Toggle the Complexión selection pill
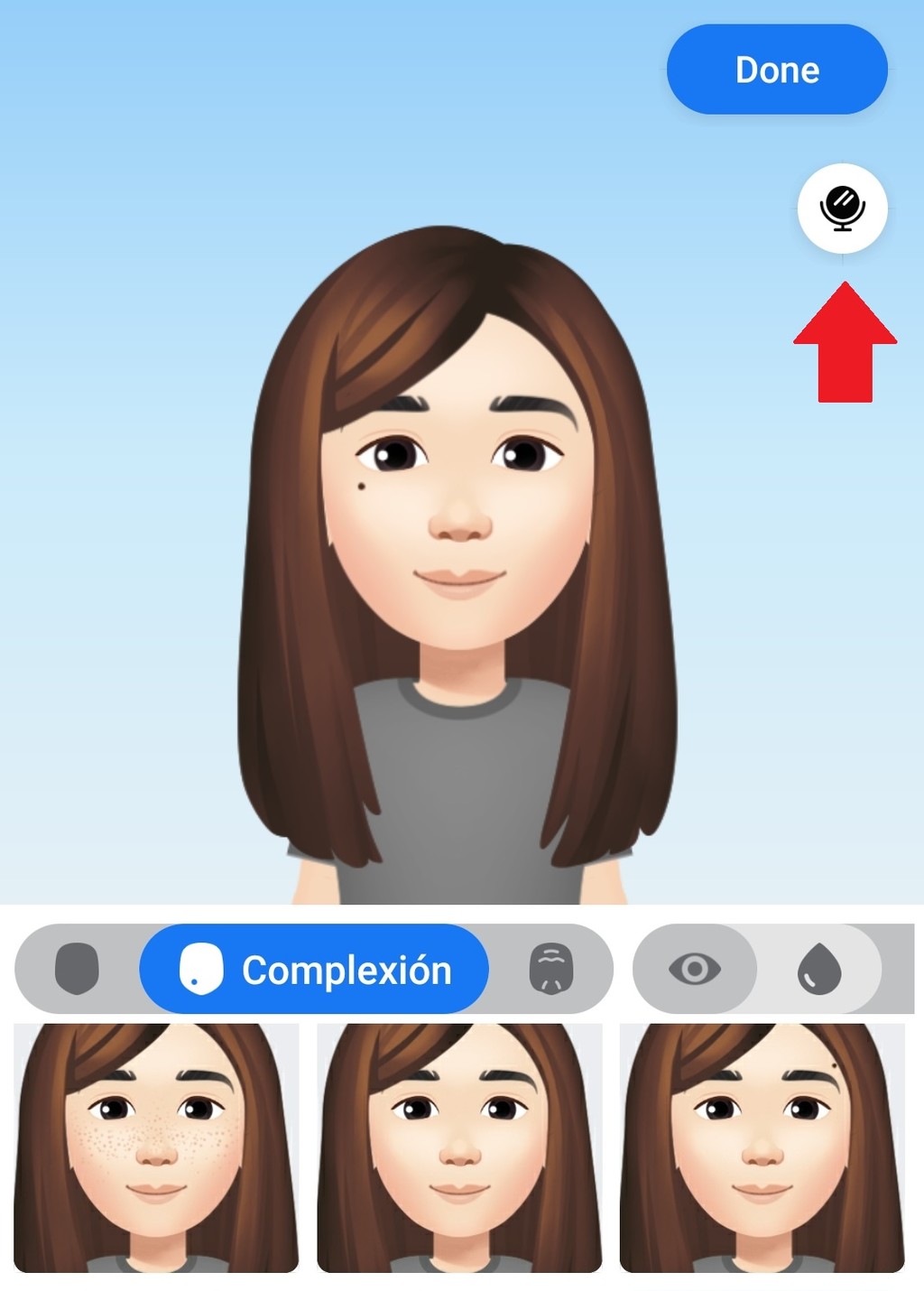This screenshot has height=1291, width=924. tap(314, 968)
